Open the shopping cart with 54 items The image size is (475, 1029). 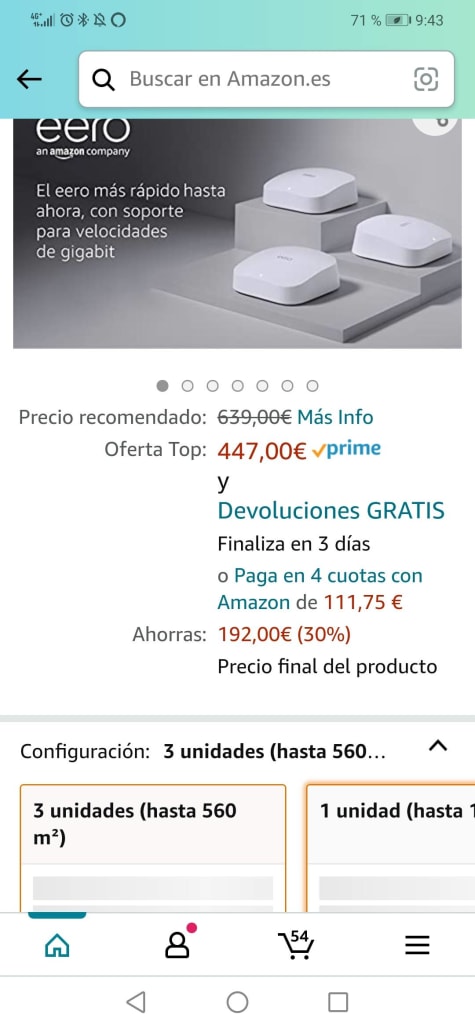(295, 944)
